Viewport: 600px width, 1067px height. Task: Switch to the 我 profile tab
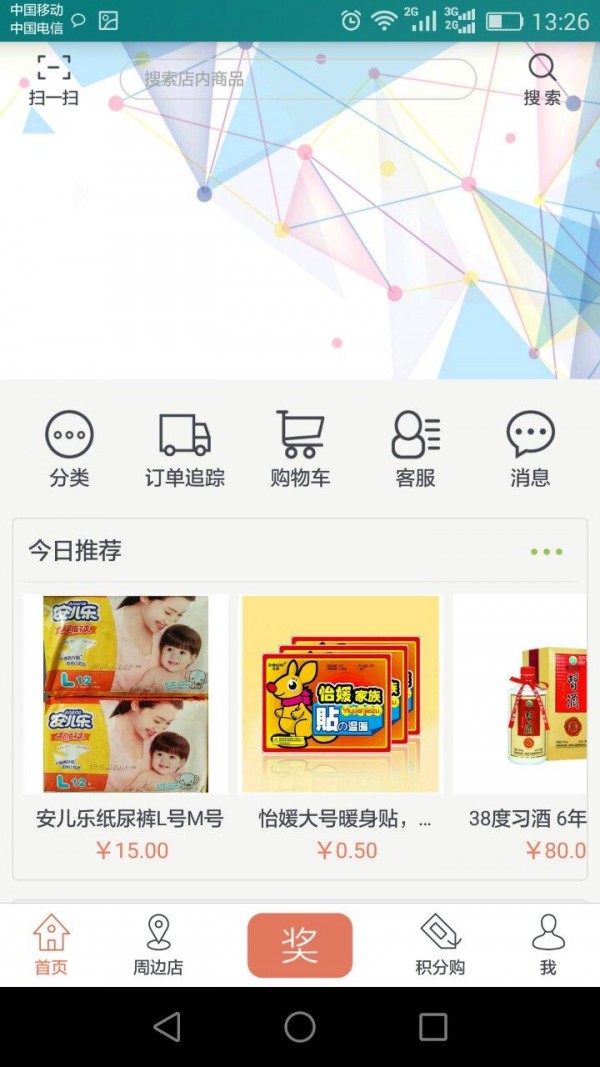pos(548,945)
